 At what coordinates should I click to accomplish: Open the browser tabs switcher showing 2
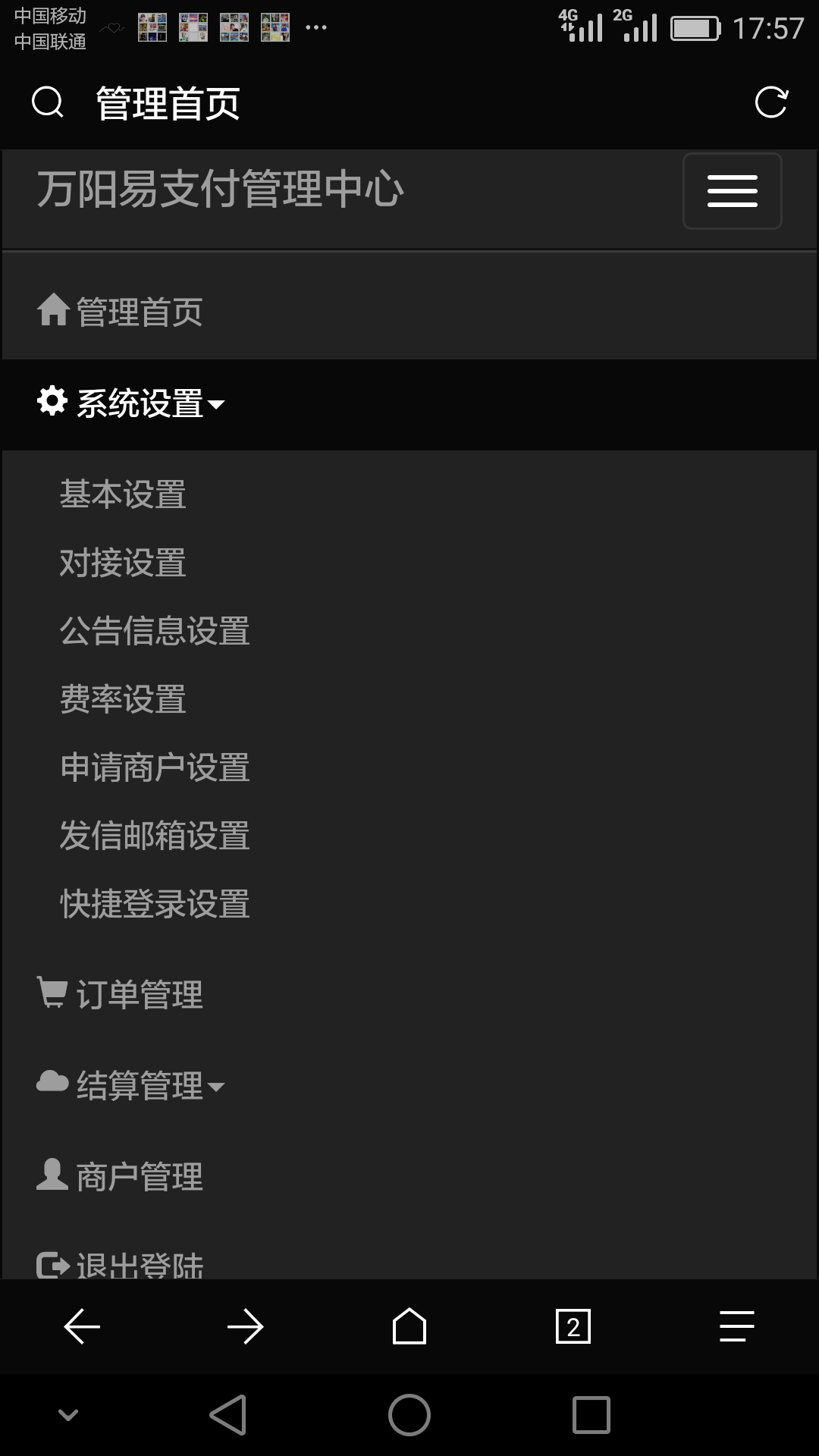[x=573, y=1327]
